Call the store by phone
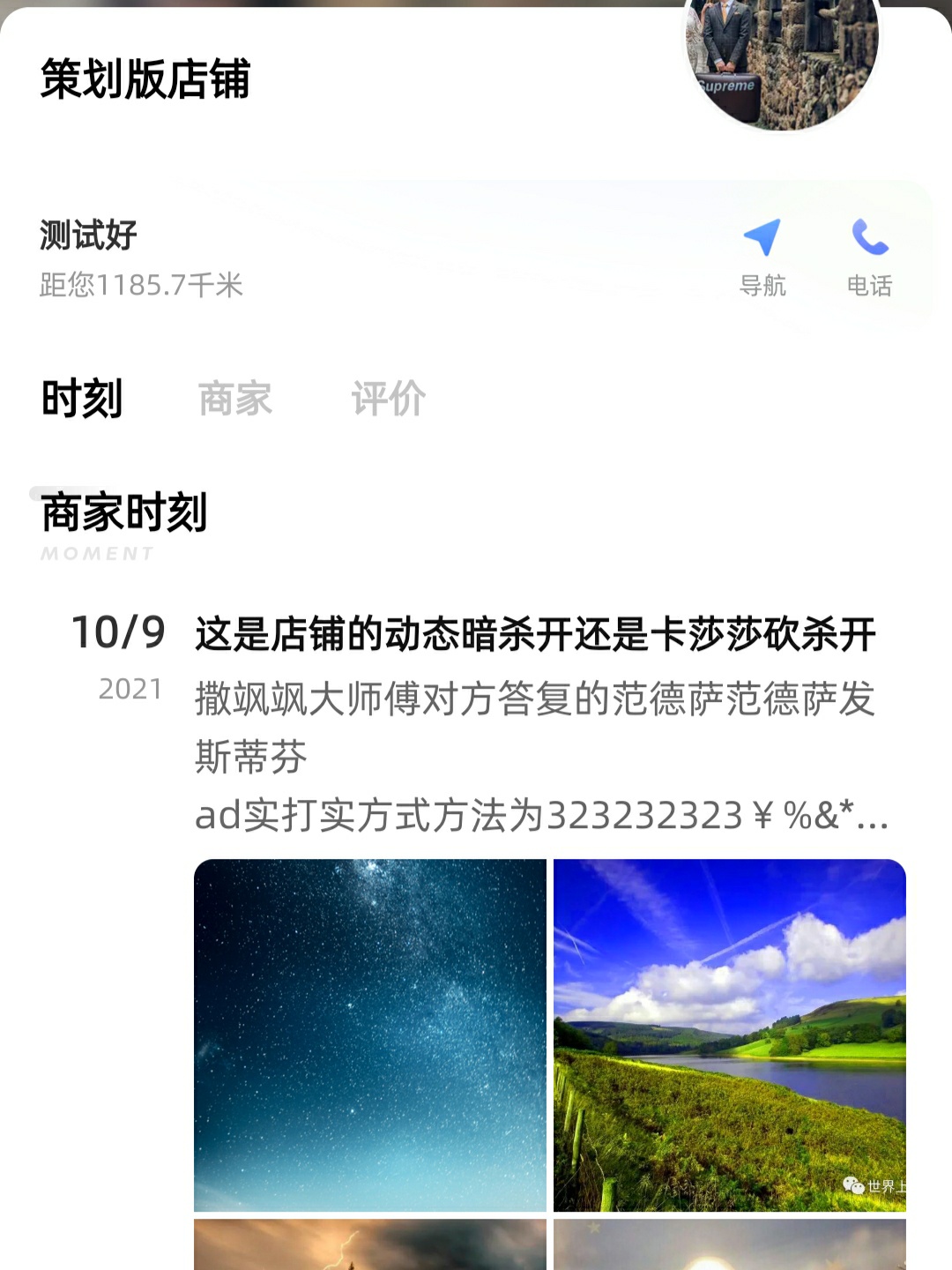This screenshot has width=952, height=1270. (869, 257)
